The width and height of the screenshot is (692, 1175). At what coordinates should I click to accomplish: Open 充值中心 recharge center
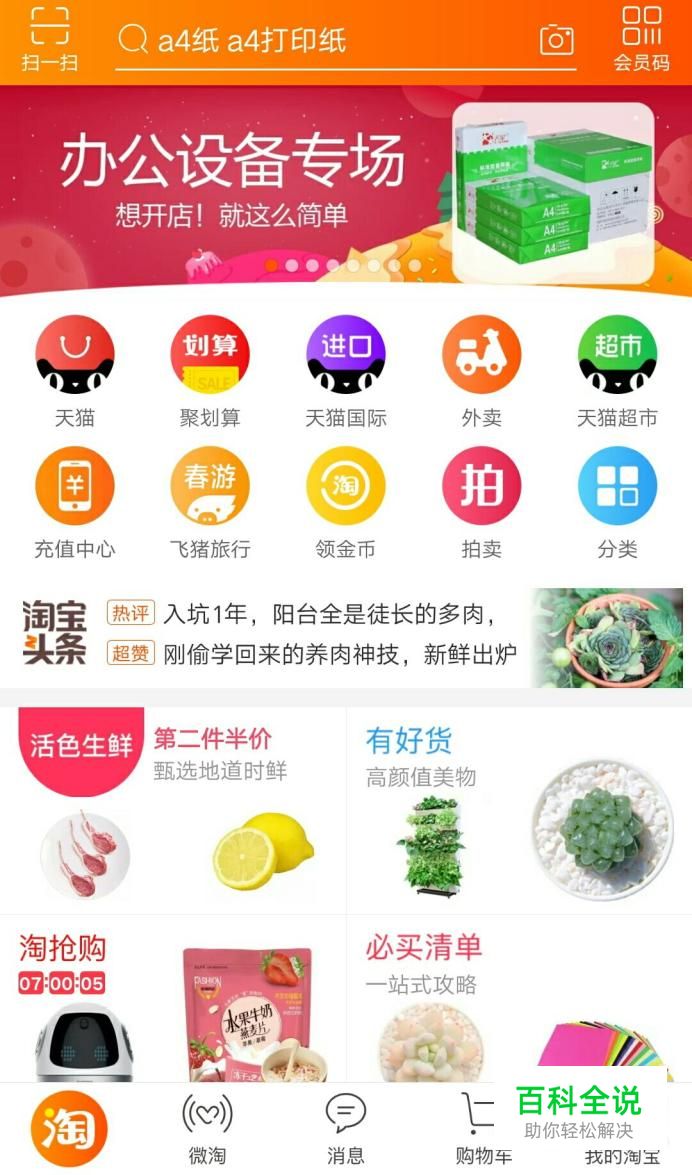(75, 503)
